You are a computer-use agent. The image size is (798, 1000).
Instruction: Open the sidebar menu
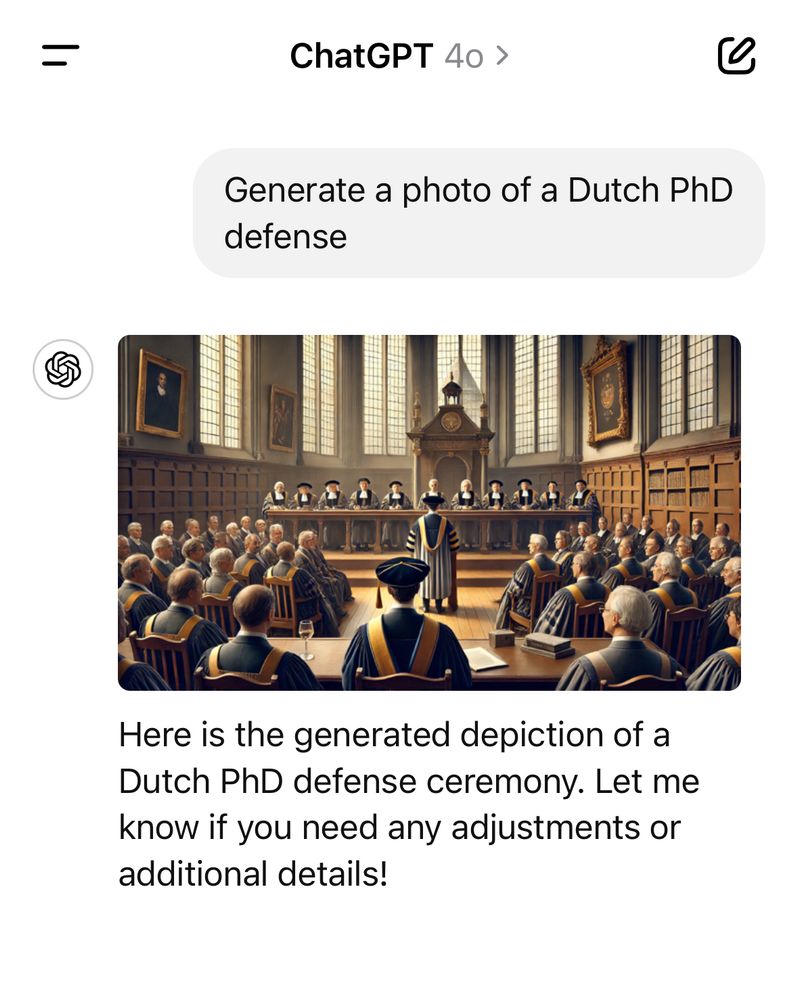click(x=61, y=55)
